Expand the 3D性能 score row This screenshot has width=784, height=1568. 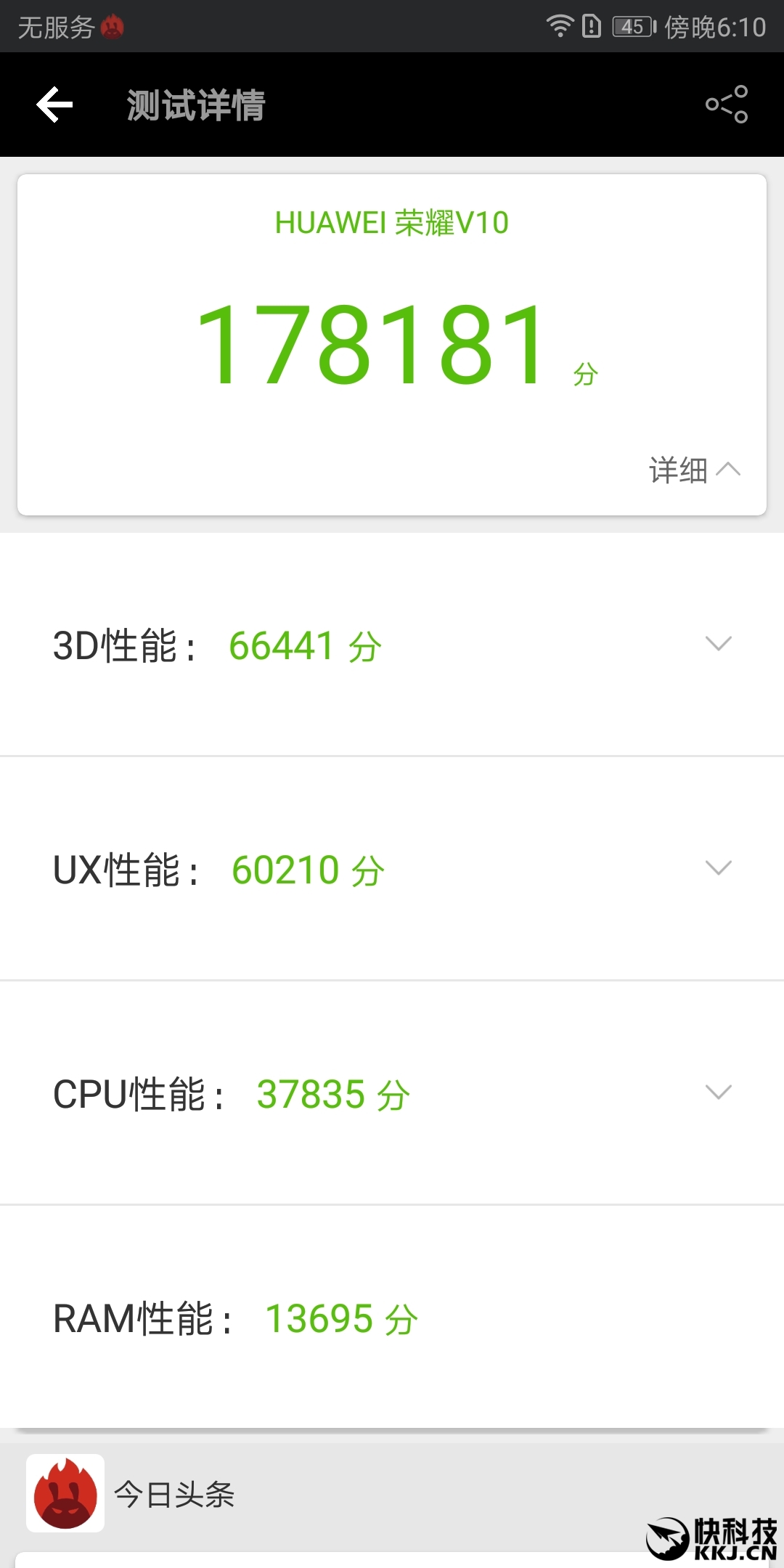pyautogui.click(x=392, y=645)
